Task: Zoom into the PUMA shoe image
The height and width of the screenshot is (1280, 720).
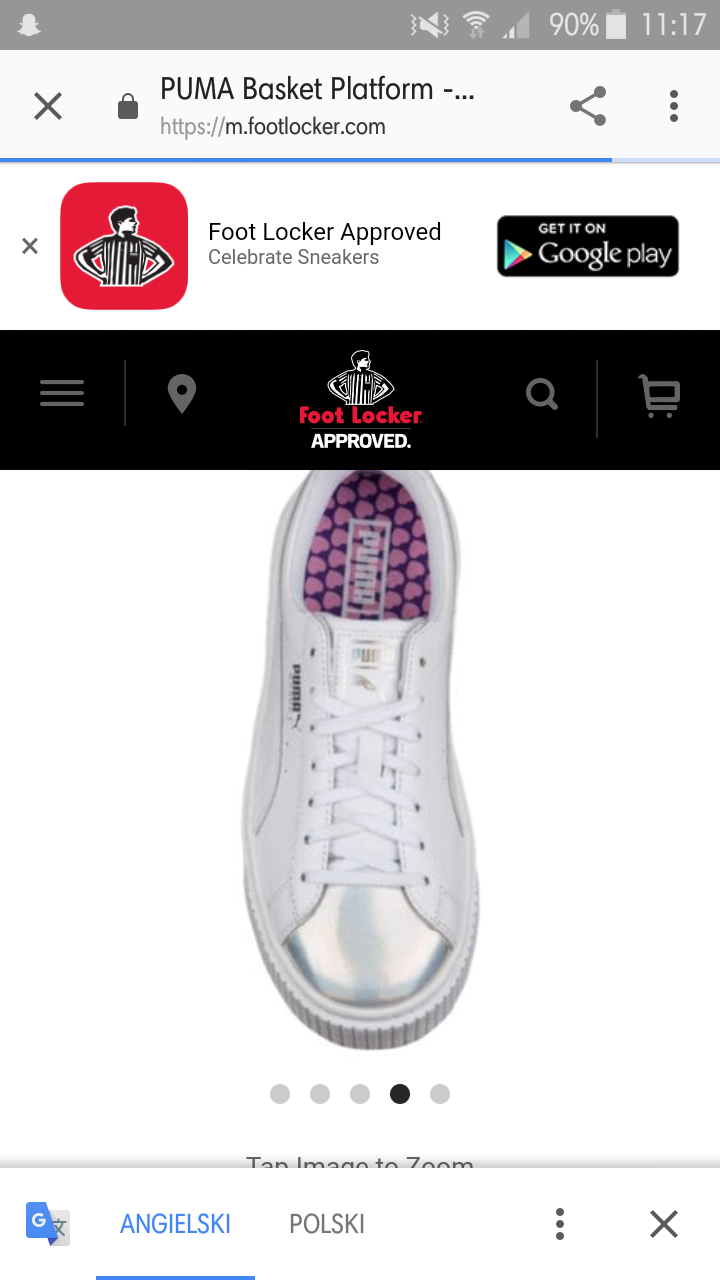Action: tap(360, 760)
